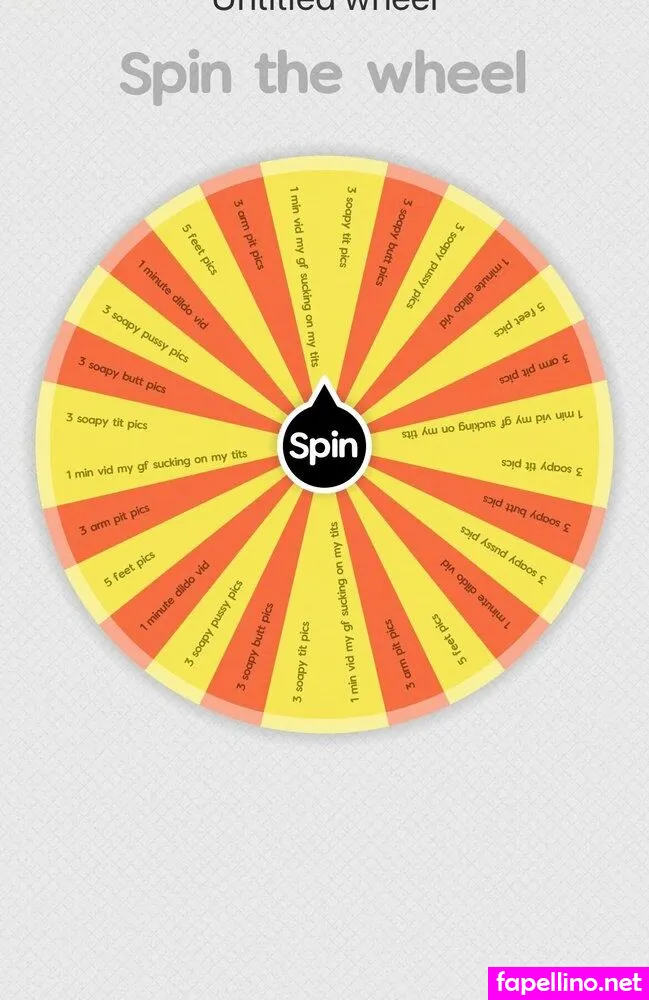This screenshot has width=649, height=1000.
Task: Tap the Spin button at wheel center
Action: tap(324, 446)
